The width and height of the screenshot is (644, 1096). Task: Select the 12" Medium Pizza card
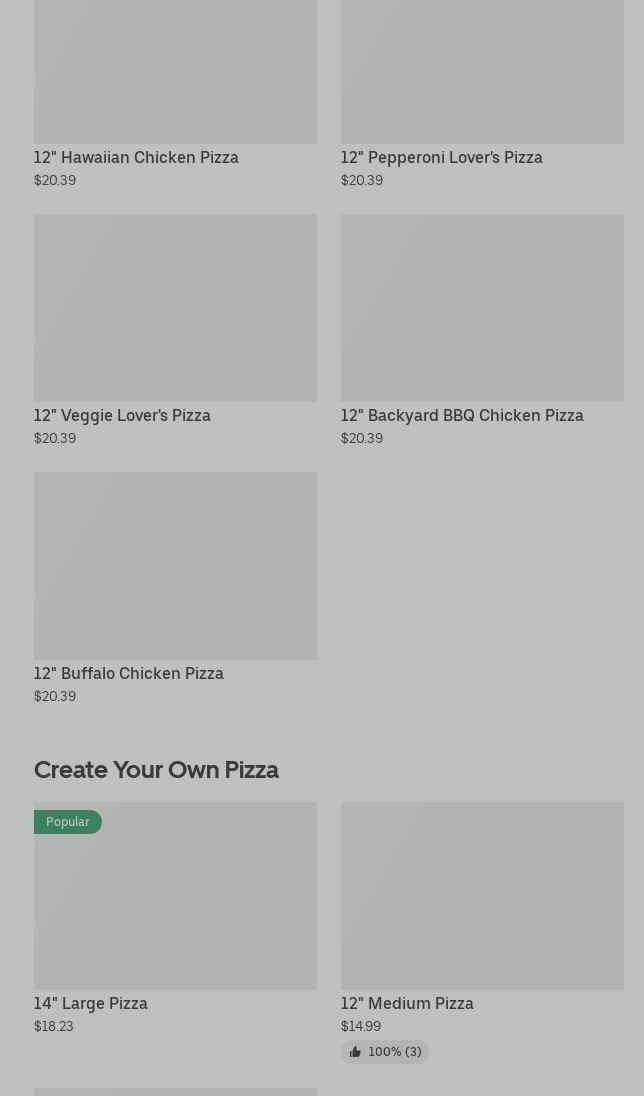pos(482,932)
